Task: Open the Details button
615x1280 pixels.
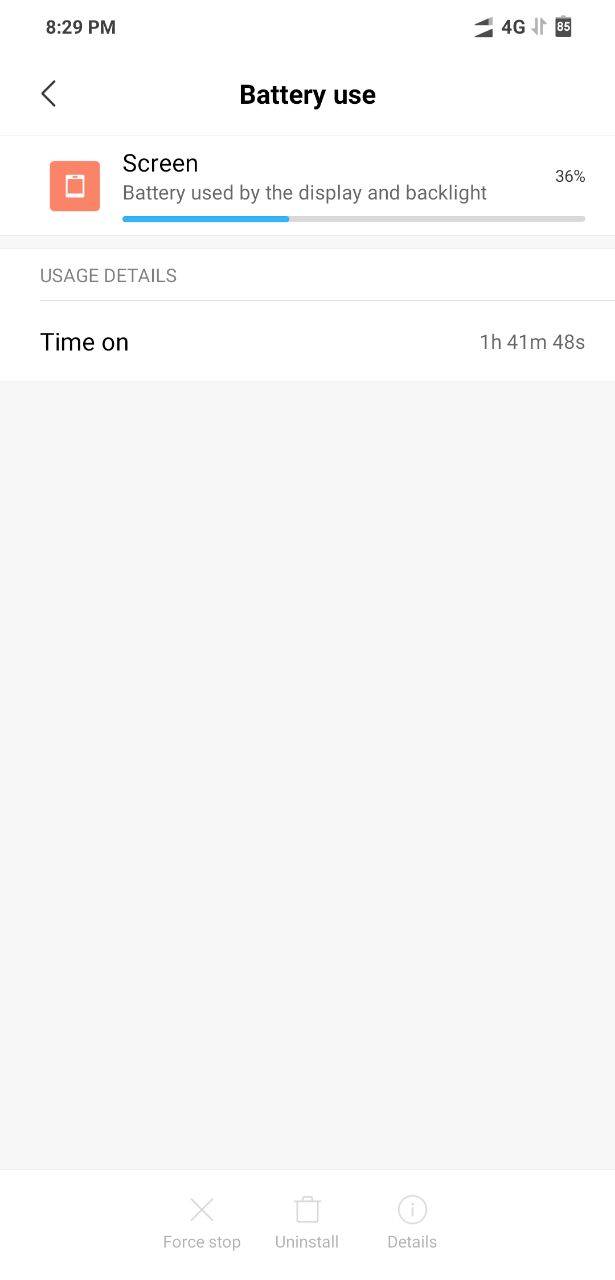Action: (x=412, y=1223)
